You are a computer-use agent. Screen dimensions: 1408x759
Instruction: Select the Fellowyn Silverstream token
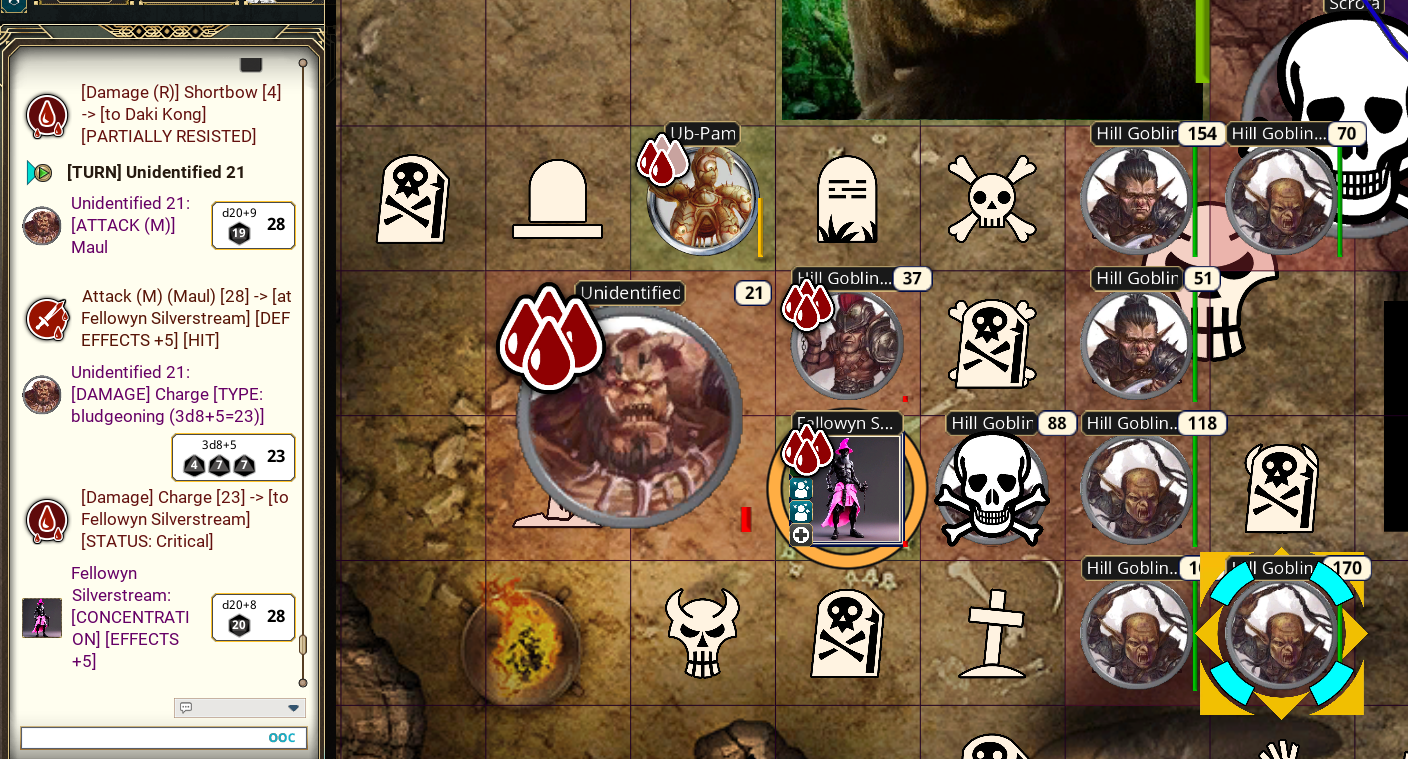click(857, 490)
